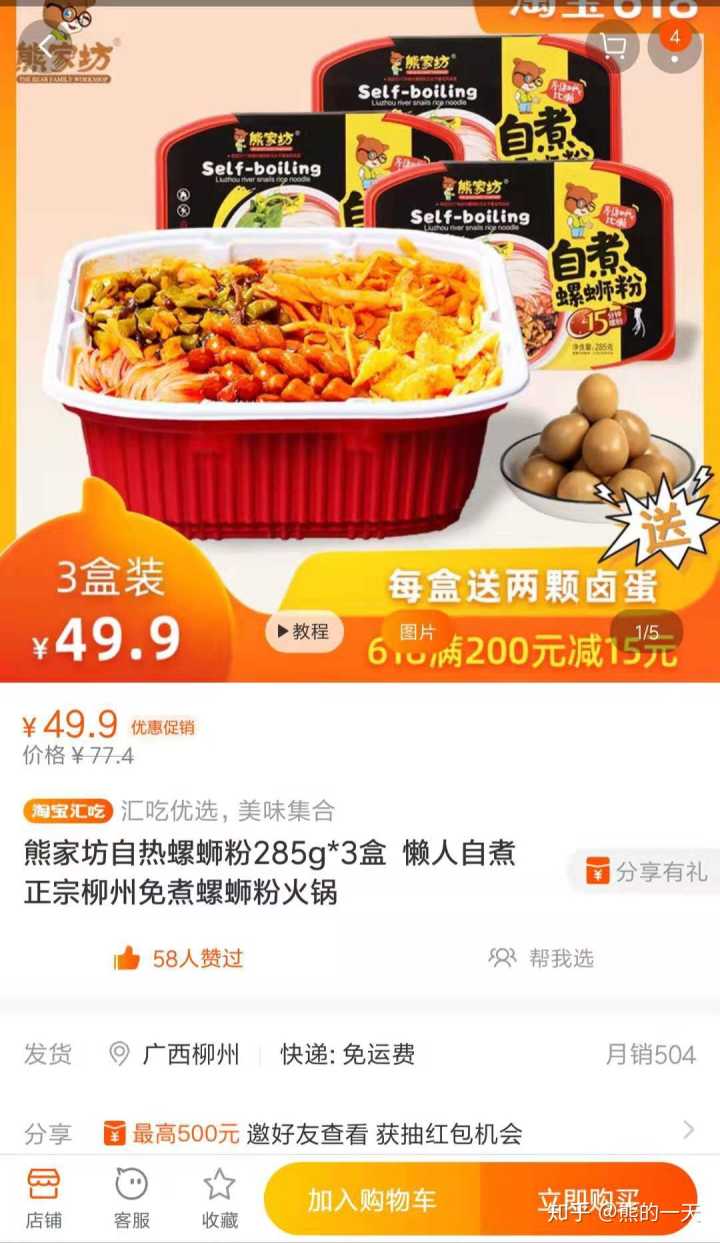Visit the 店铺 store page
This screenshot has width=720, height=1243.
point(43,1199)
